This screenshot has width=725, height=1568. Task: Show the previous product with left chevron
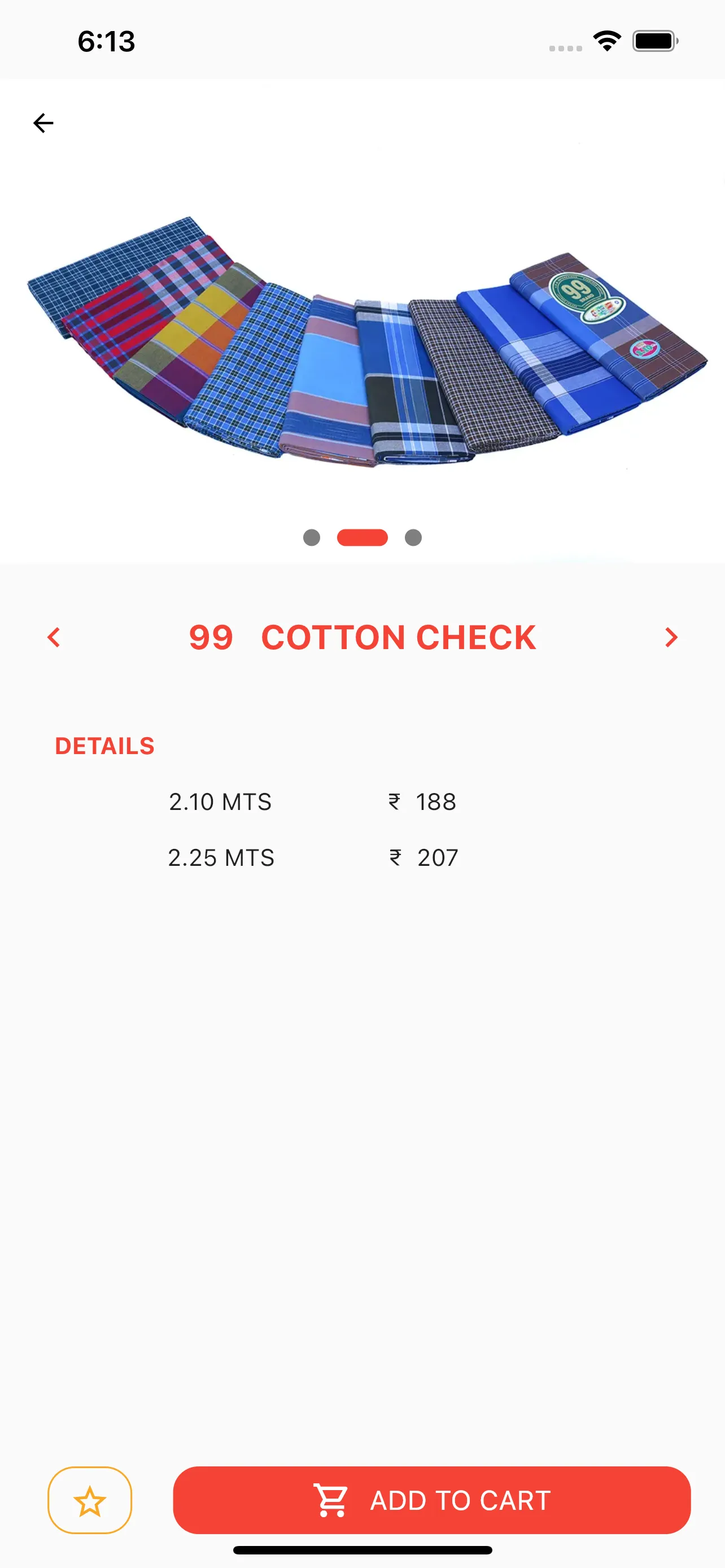(54, 637)
